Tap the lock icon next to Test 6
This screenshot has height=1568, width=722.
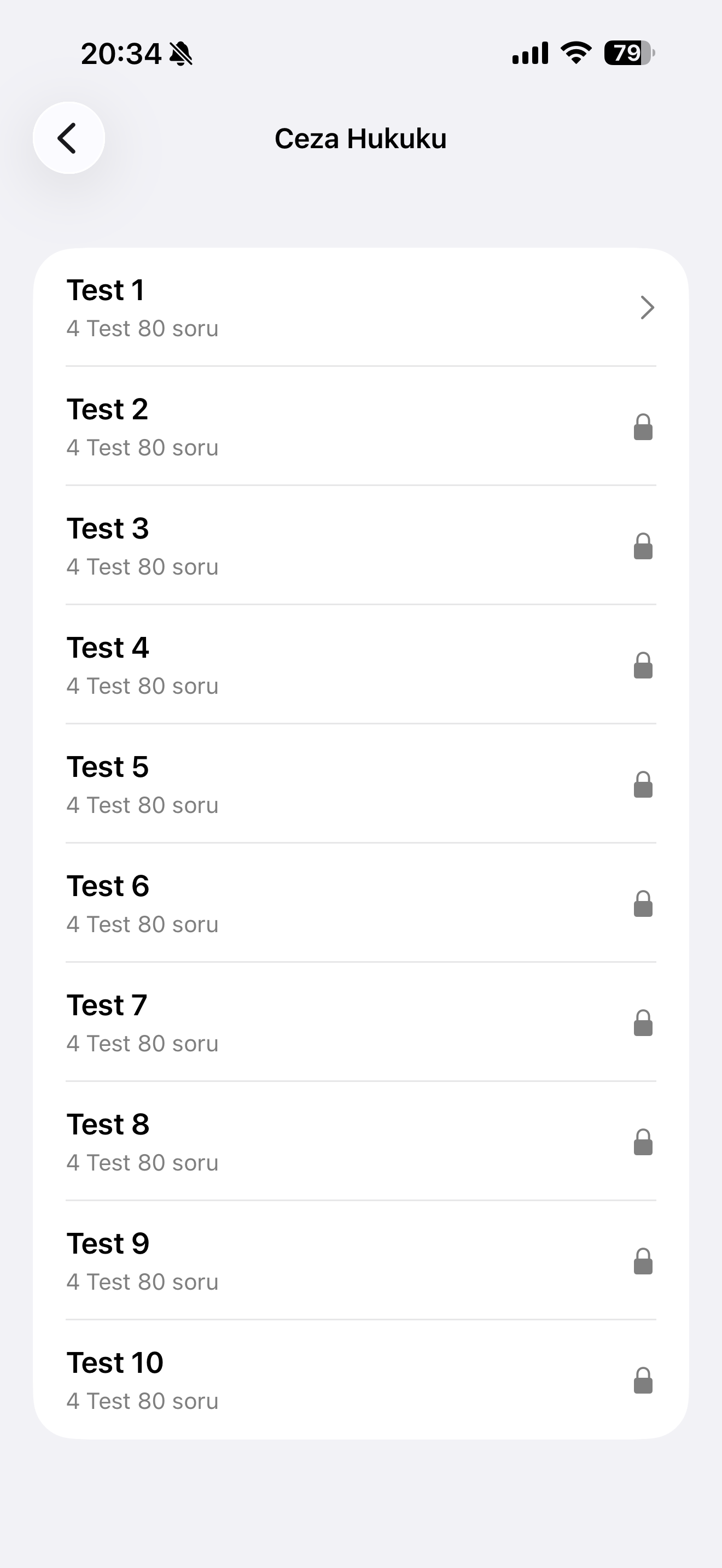[644, 904]
